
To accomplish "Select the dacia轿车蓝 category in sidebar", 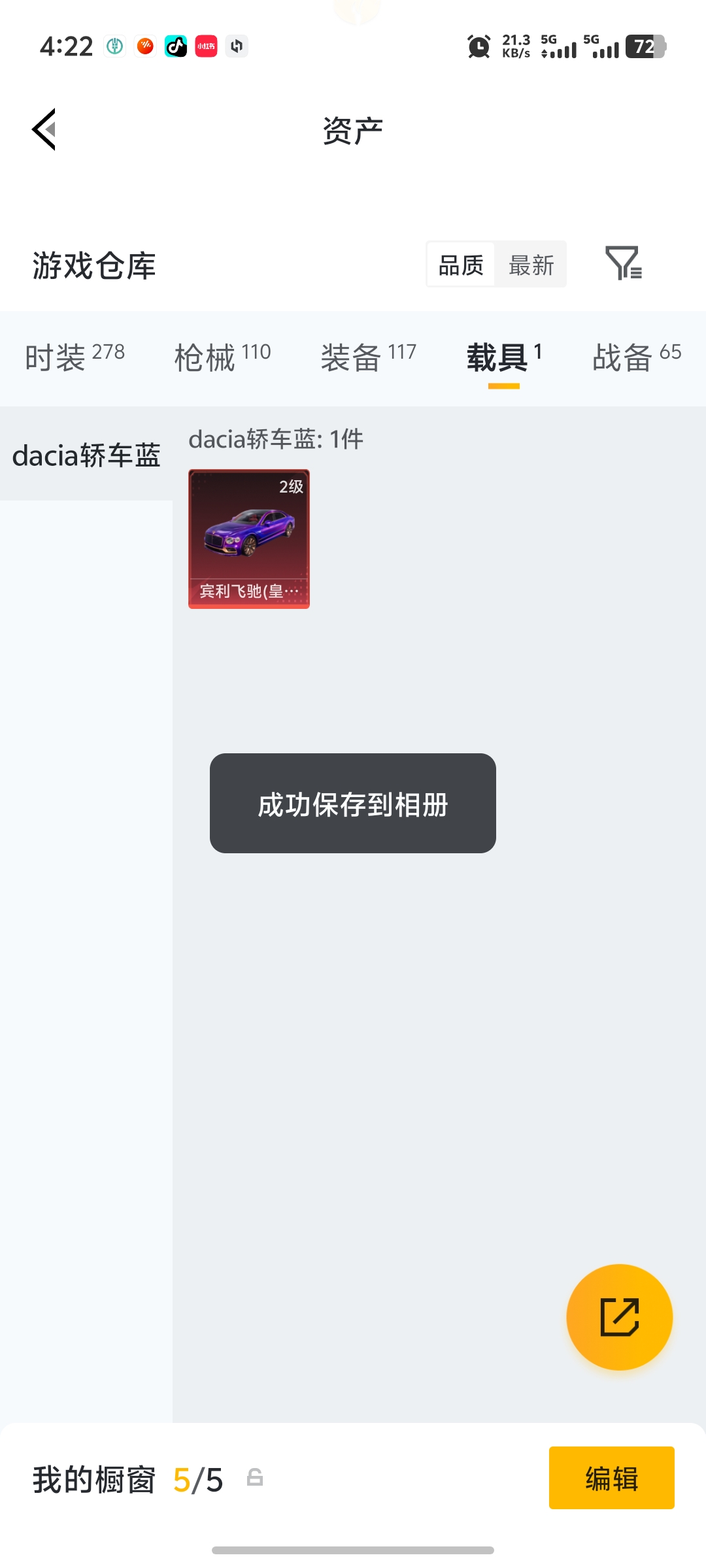I will click(87, 456).
